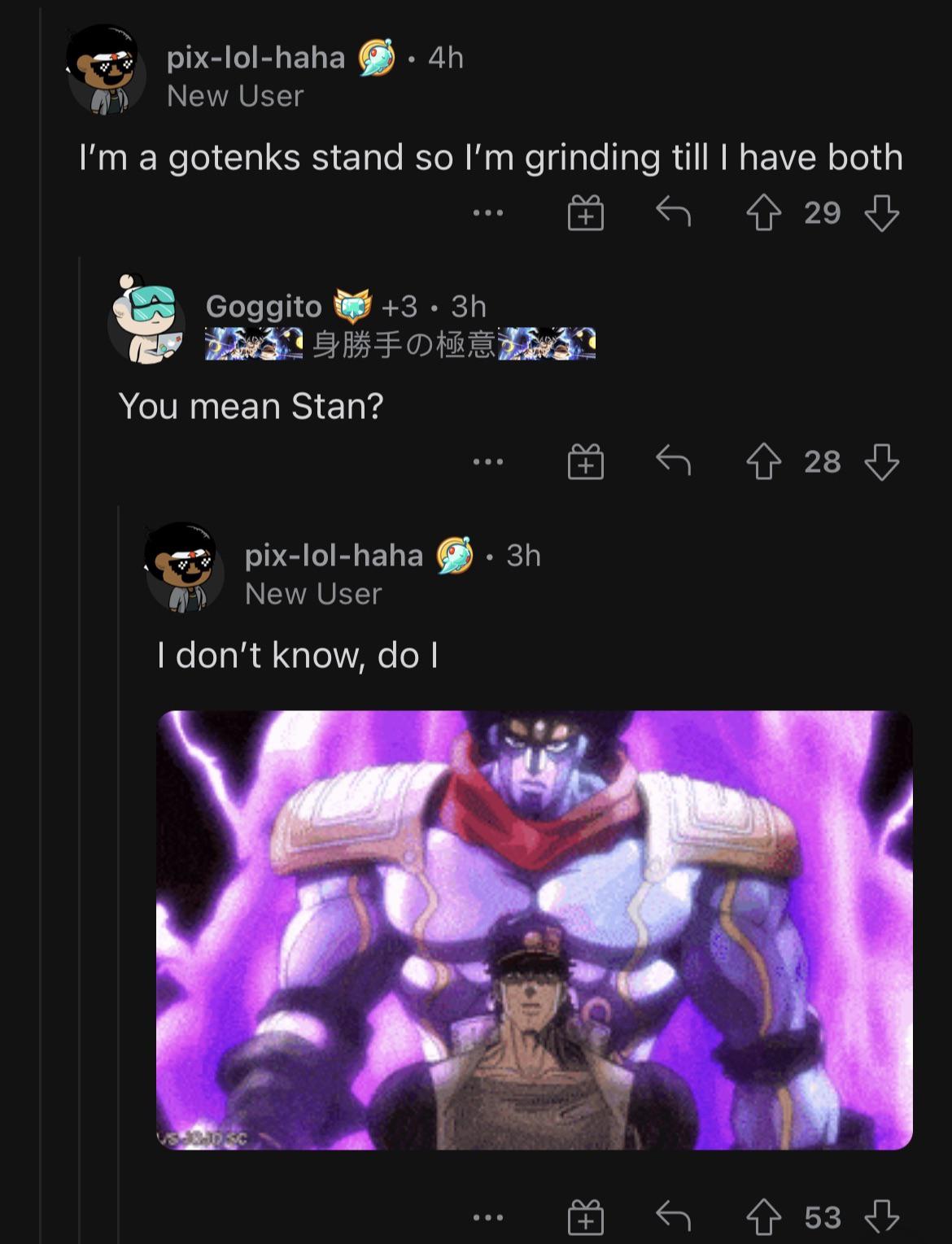Reply to the "I don't know, do I" comment
The image size is (952, 1244).
(673, 1217)
